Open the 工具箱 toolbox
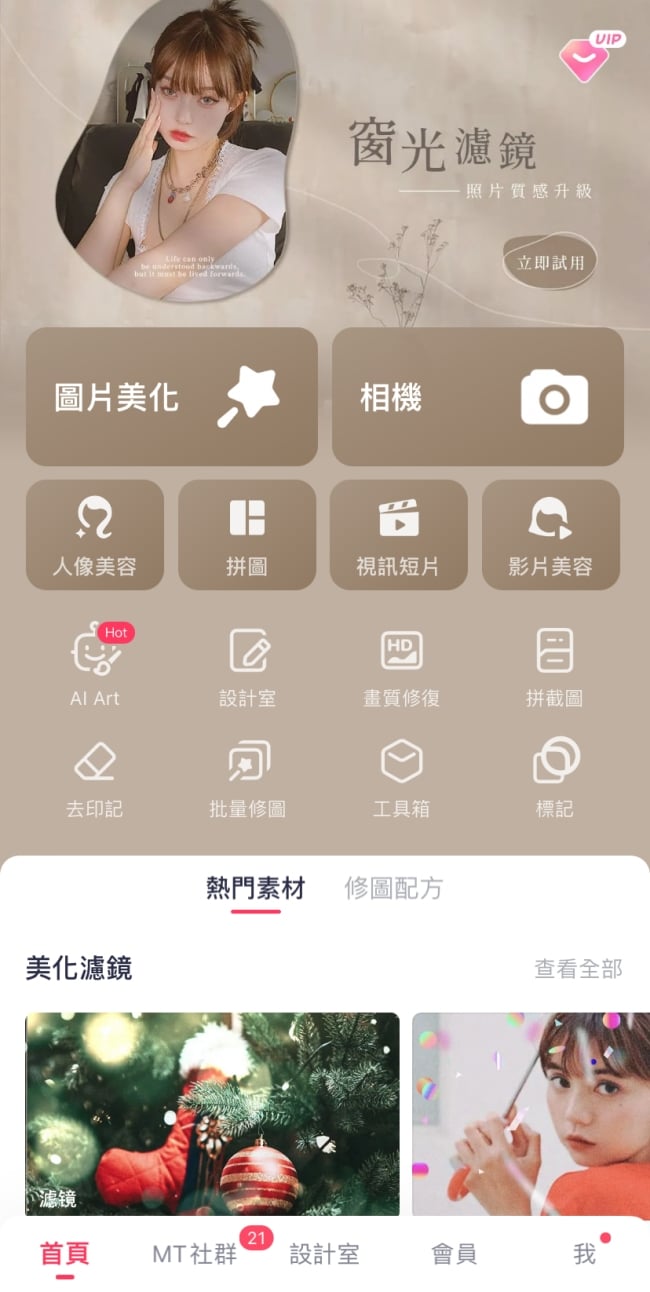 (401, 778)
